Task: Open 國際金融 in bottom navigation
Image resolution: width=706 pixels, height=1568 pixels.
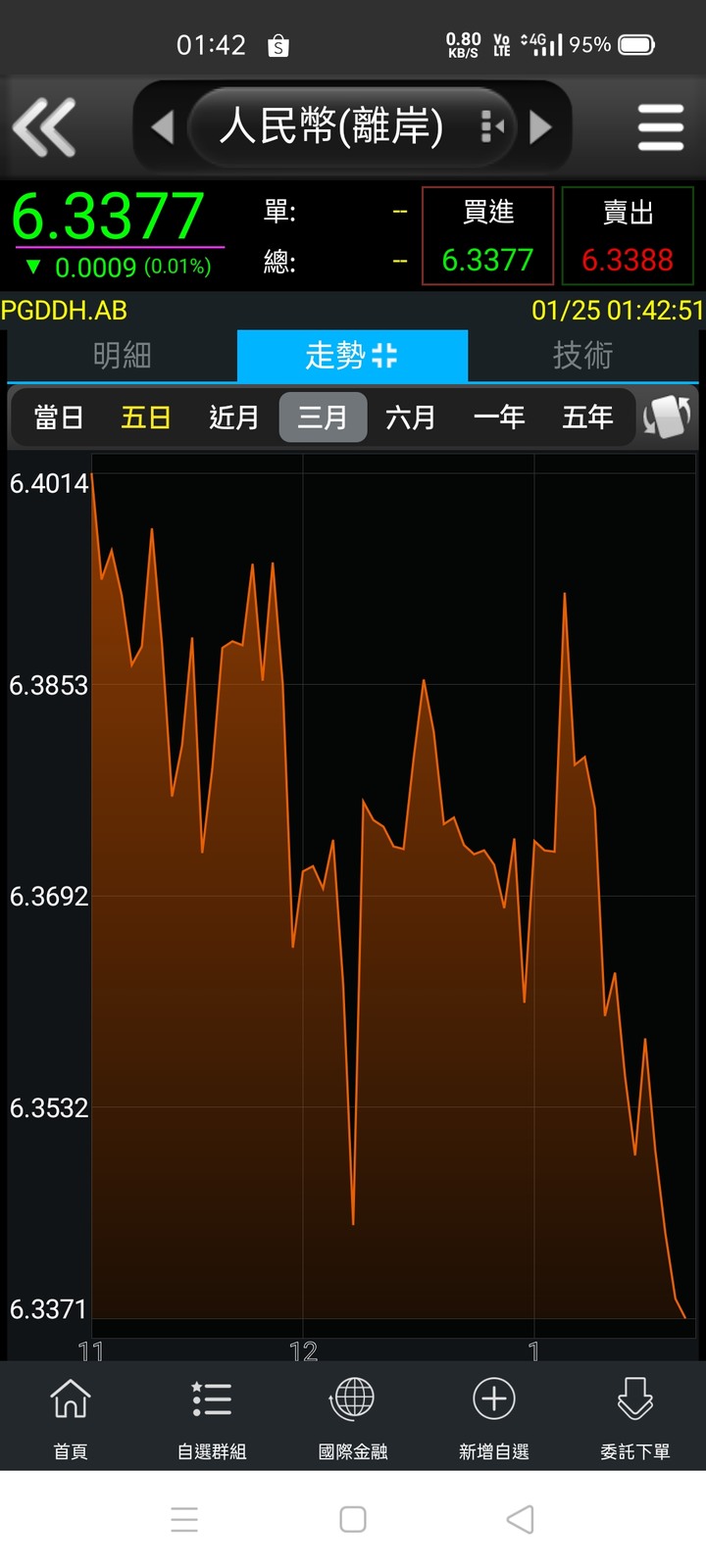Action: (353, 1417)
